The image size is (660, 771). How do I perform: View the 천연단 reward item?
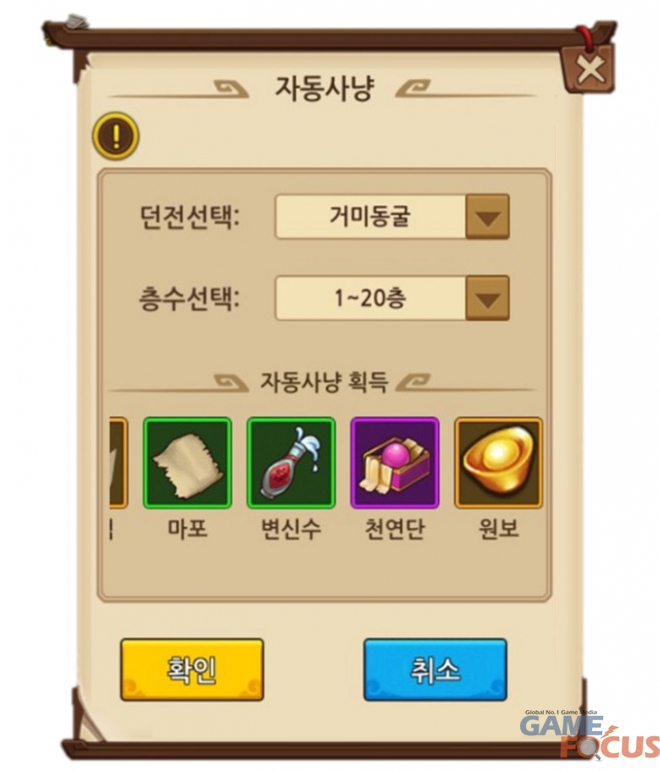[394, 462]
